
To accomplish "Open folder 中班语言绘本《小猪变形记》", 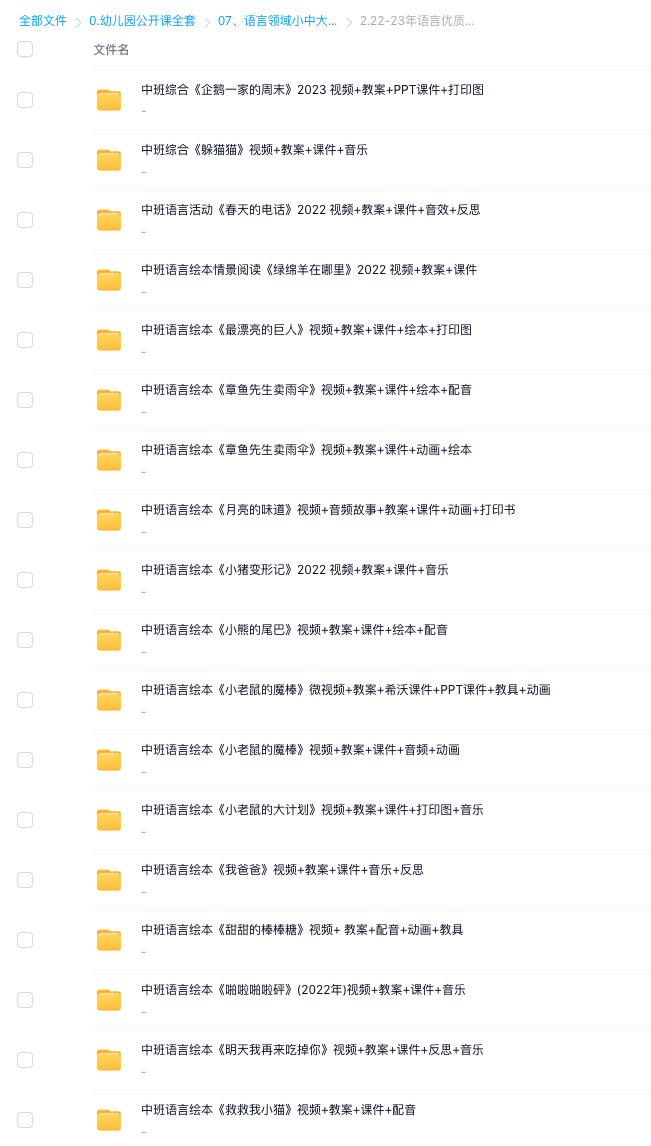I will pyautogui.click(x=294, y=570).
